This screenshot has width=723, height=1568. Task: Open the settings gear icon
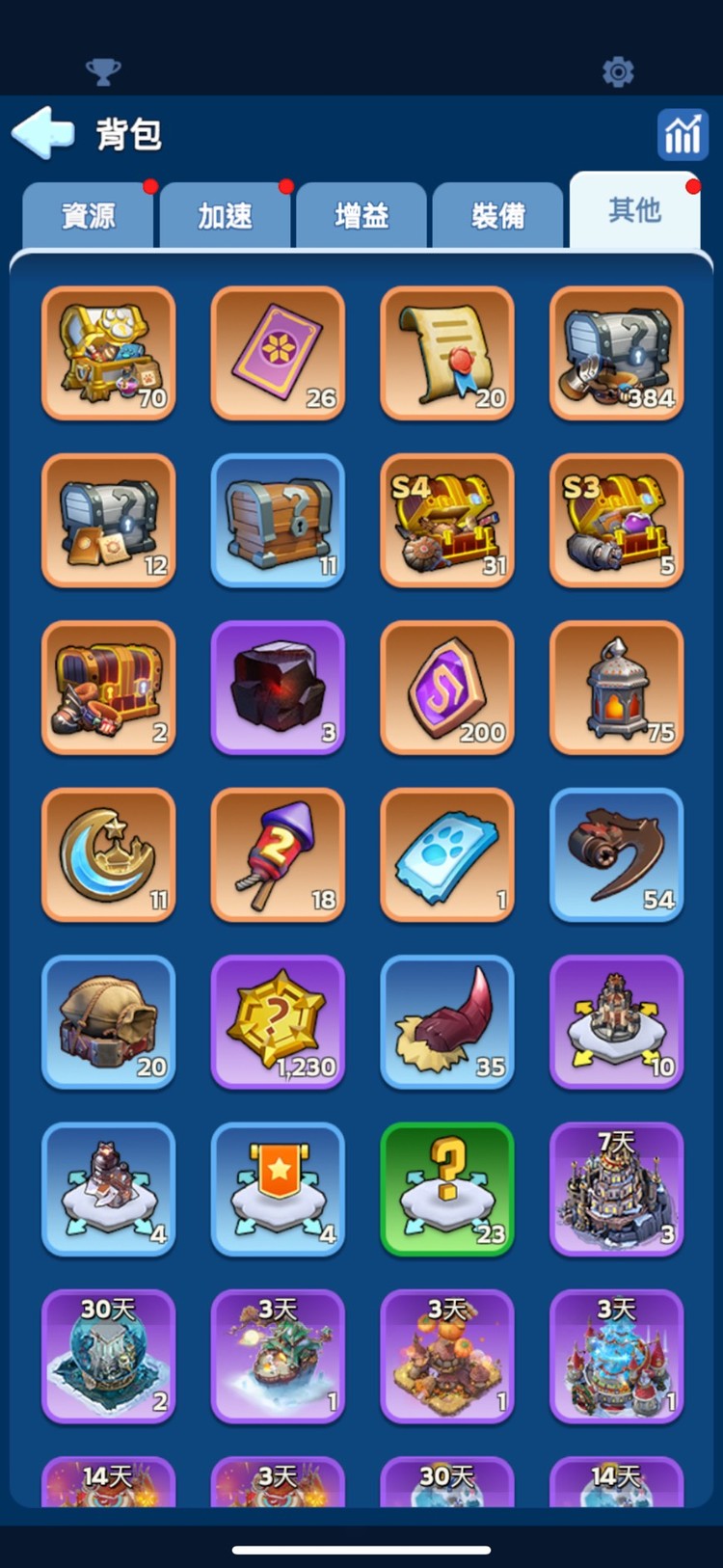(617, 71)
